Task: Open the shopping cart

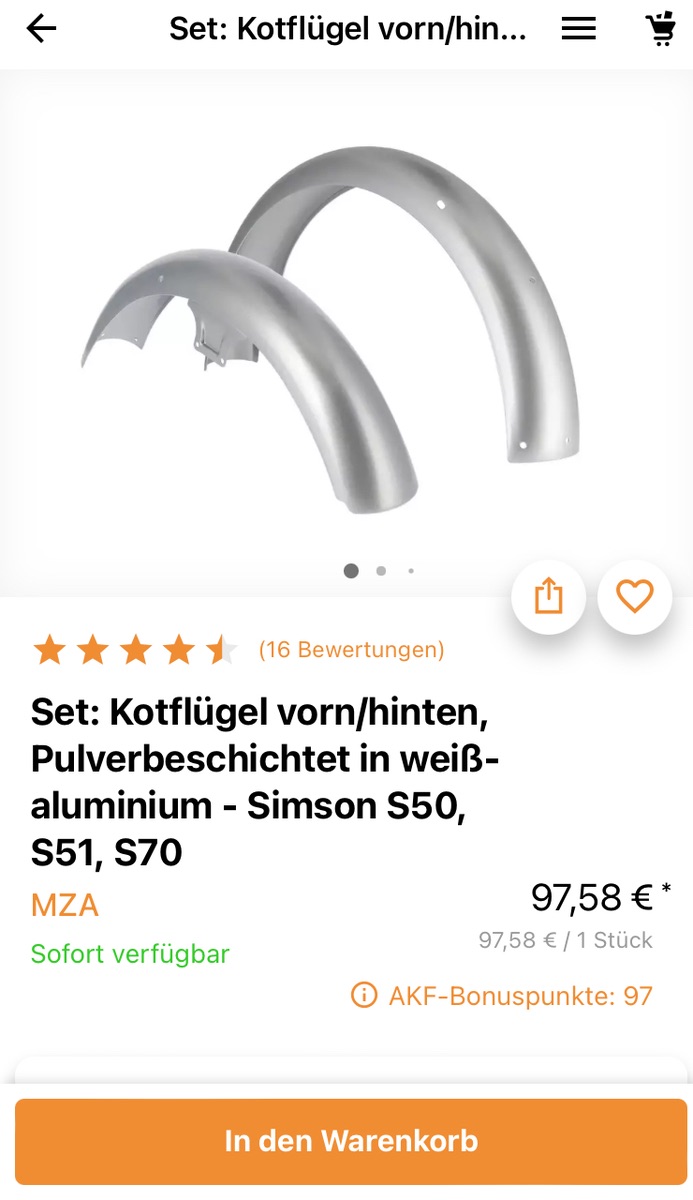Action: (x=660, y=29)
